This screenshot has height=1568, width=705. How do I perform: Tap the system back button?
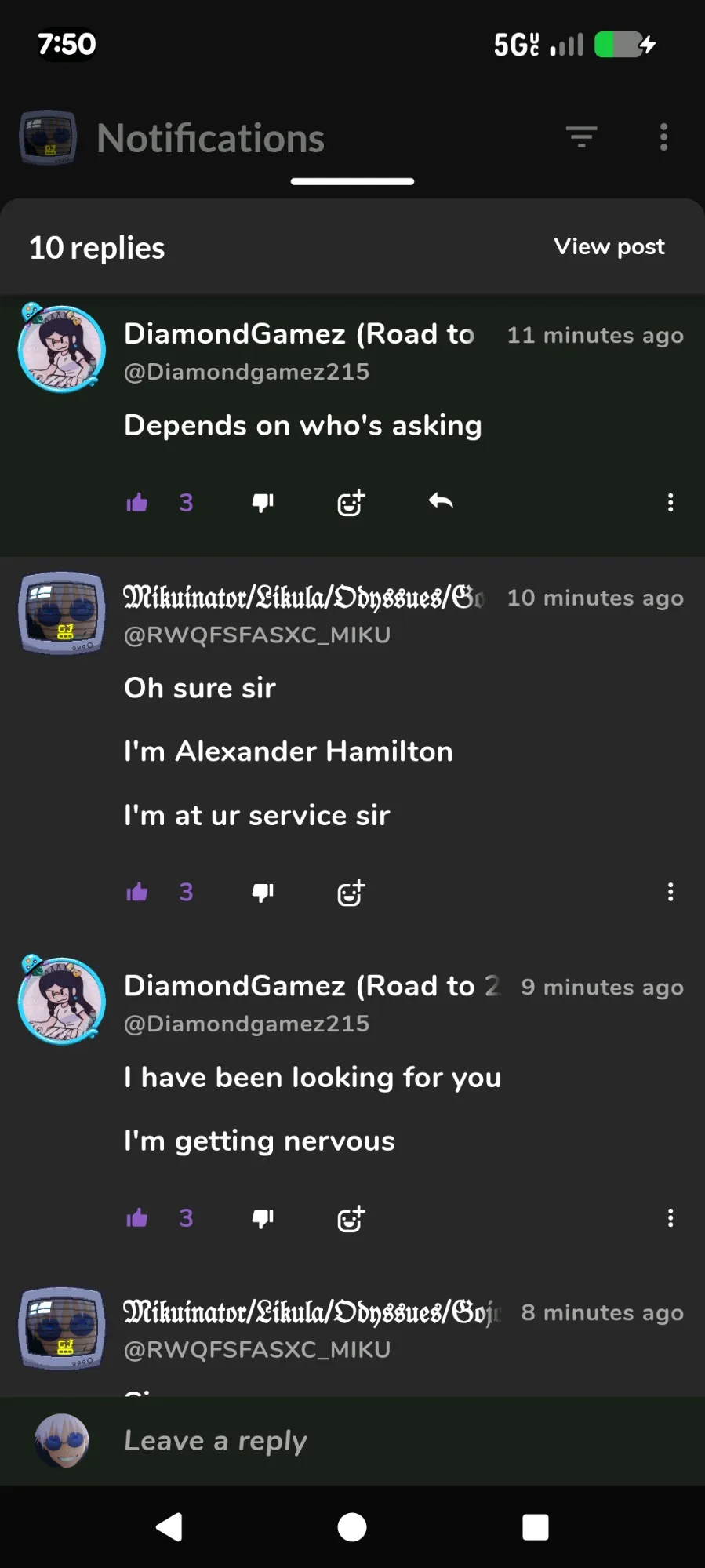tap(169, 1527)
